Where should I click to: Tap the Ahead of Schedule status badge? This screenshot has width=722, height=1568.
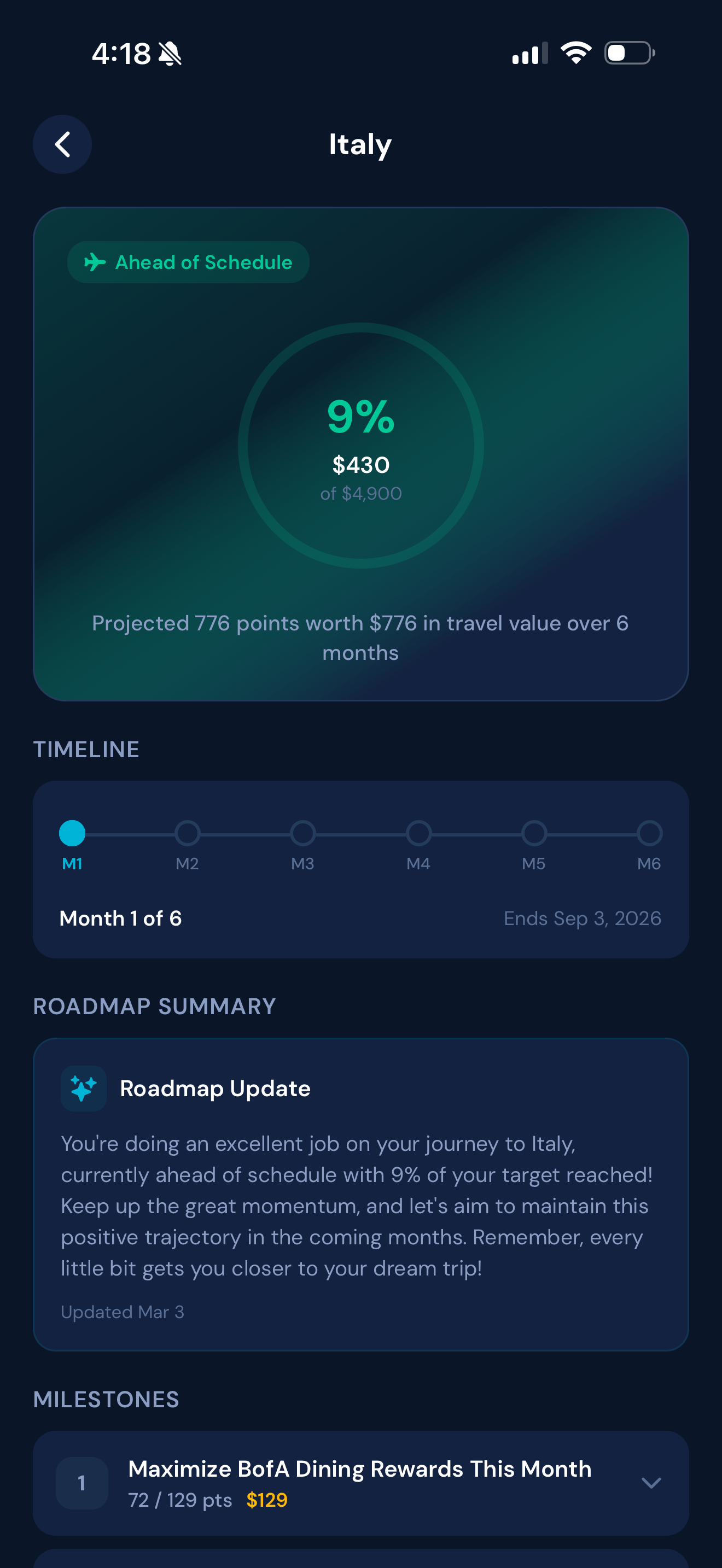pyautogui.click(x=188, y=262)
